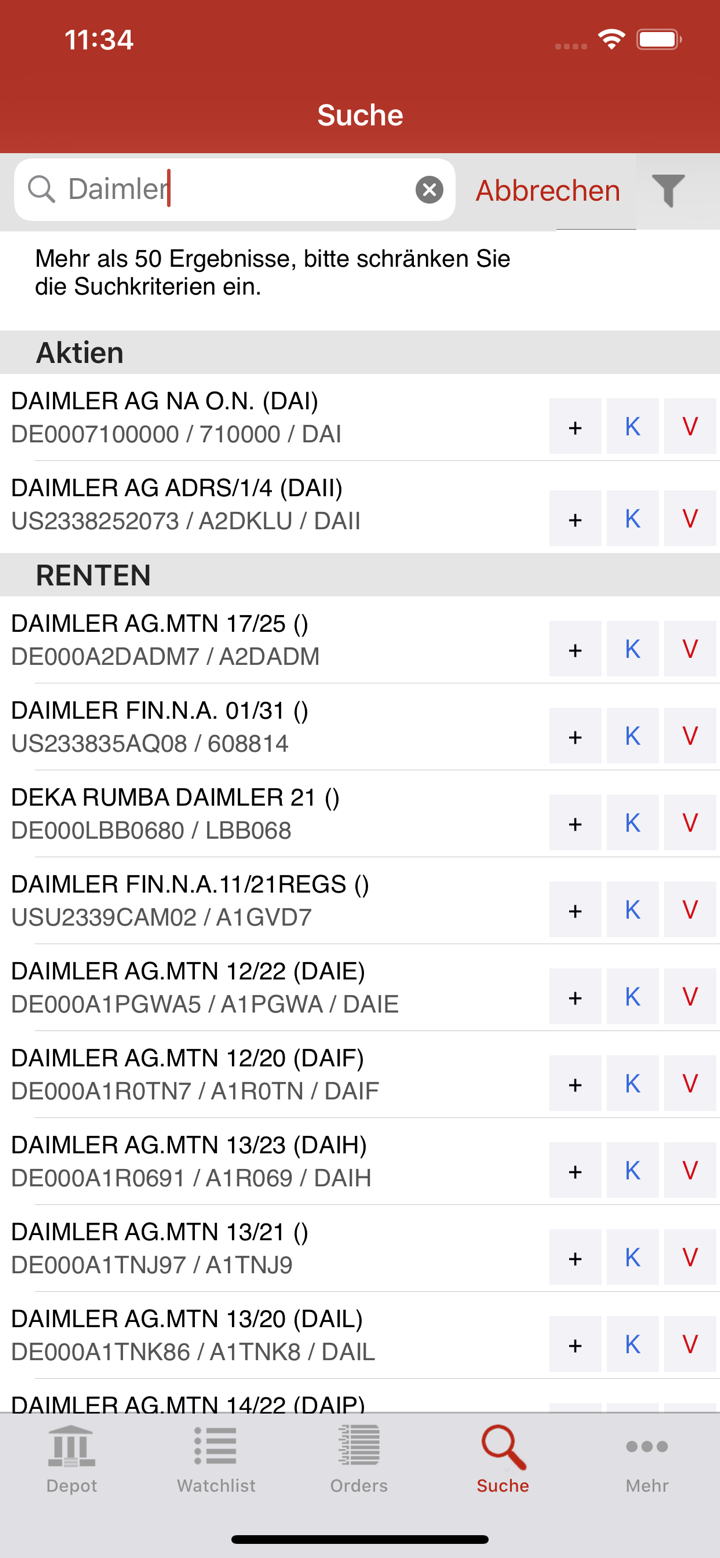Open the Mehr menu
The width and height of the screenshot is (720, 1558).
point(646,1461)
